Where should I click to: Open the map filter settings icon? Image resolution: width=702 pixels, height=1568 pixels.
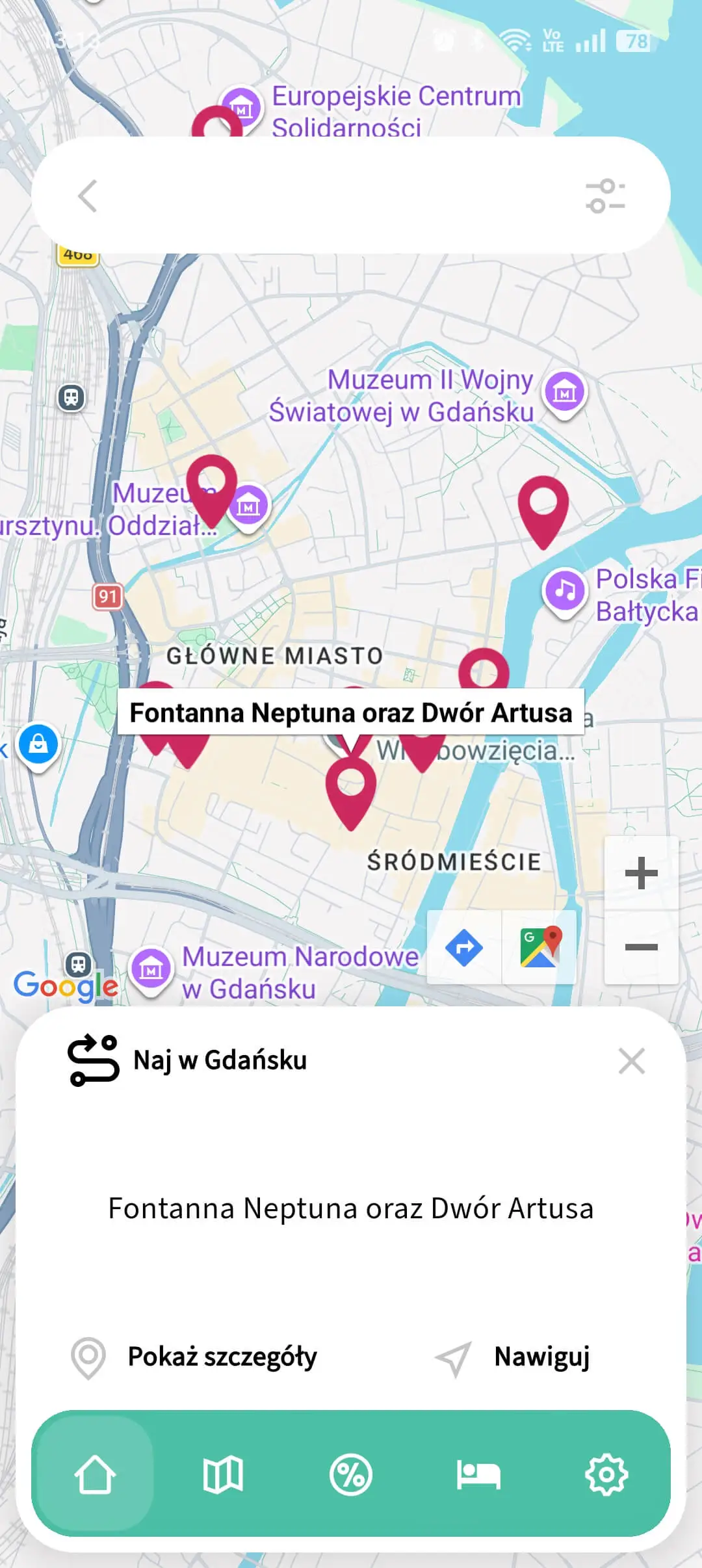click(x=604, y=196)
